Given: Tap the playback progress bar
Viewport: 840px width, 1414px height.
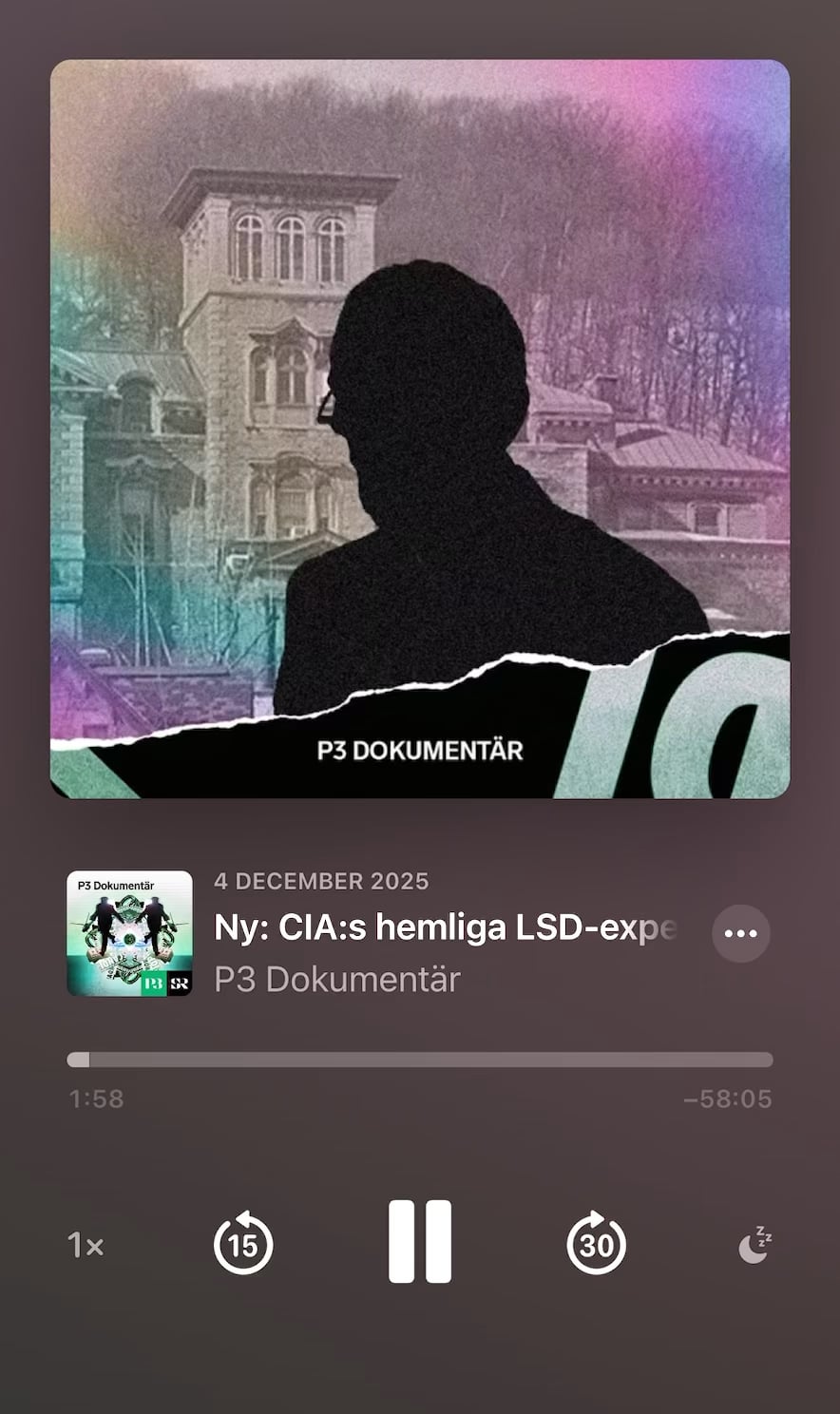Looking at the screenshot, I should click(419, 1060).
